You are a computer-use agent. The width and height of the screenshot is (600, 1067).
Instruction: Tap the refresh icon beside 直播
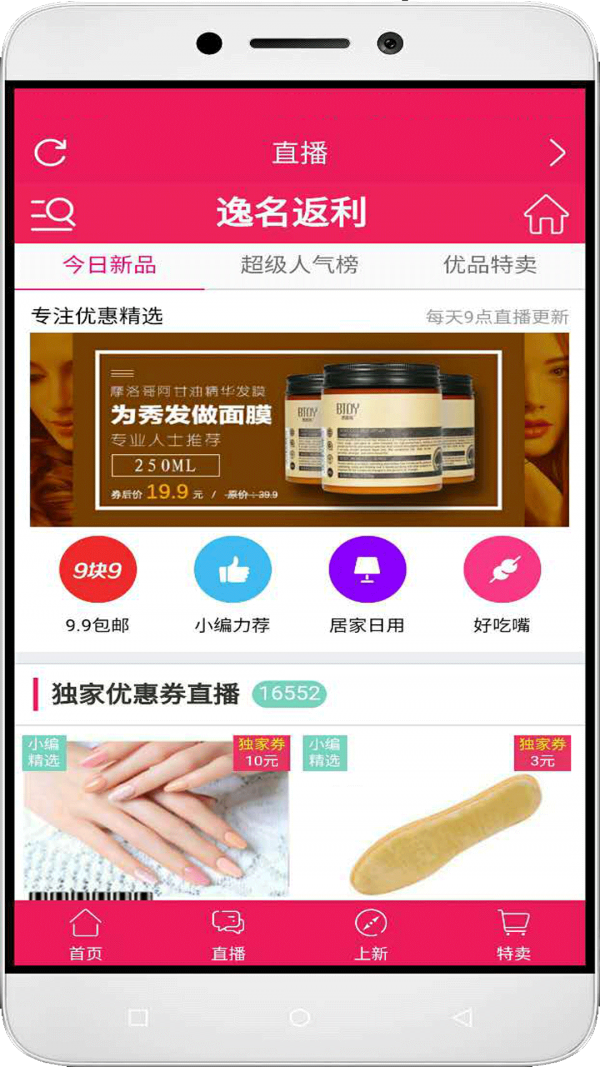click(50, 153)
